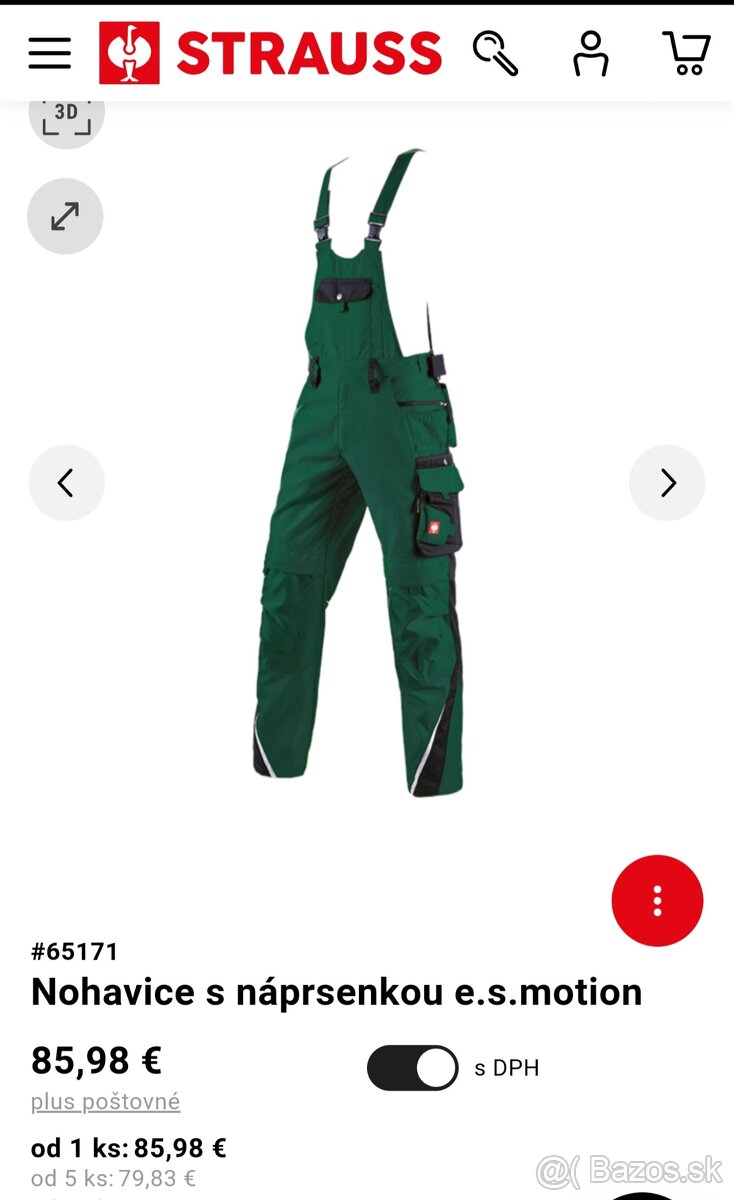Open the plus poštovné link
Screen dimensions: 734x1200
tap(105, 1102)
